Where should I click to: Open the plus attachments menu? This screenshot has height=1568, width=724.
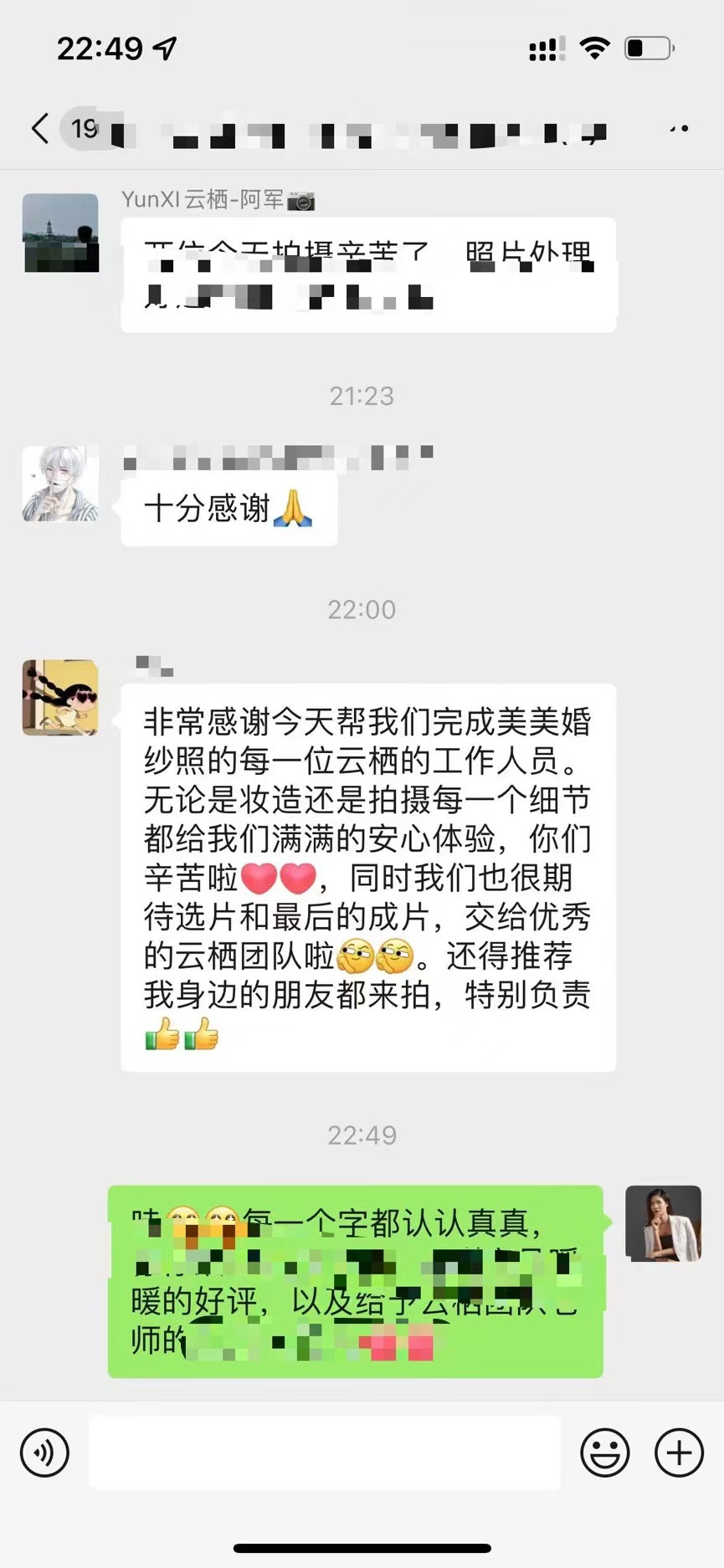tap(679, 1453)
